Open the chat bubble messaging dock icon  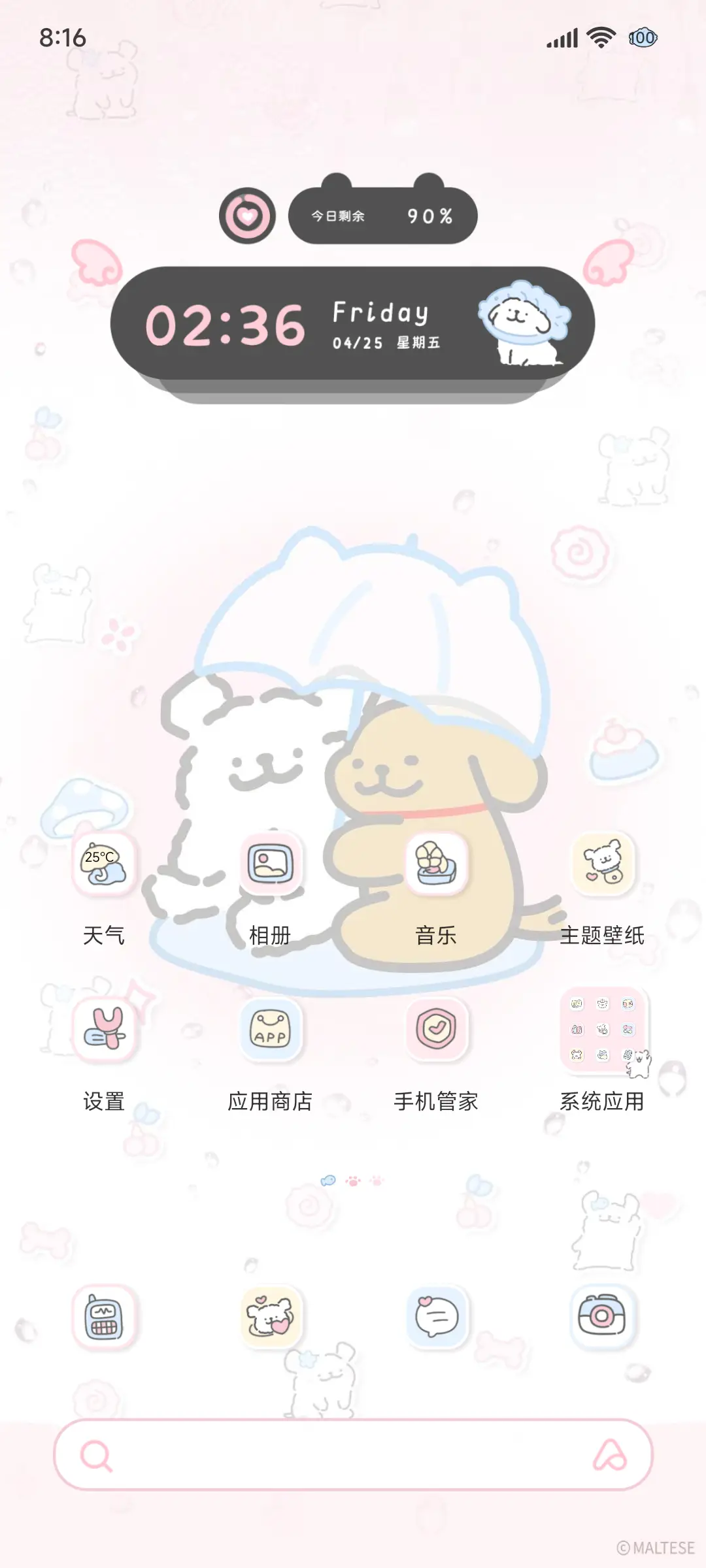[x=437, y=1318]
